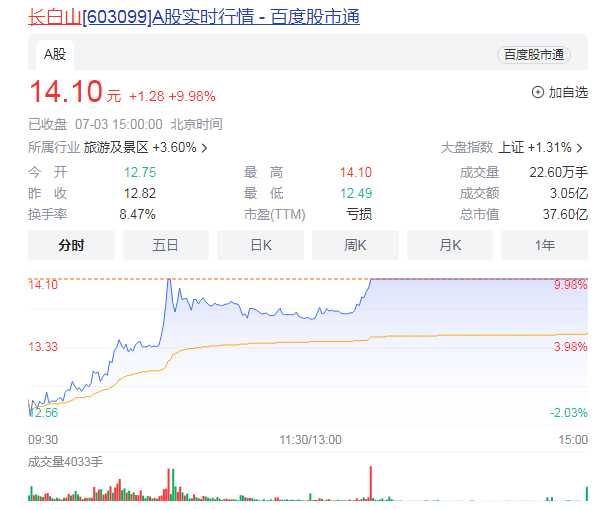Switch to the 五日 chart tab

tap(166, 245)
